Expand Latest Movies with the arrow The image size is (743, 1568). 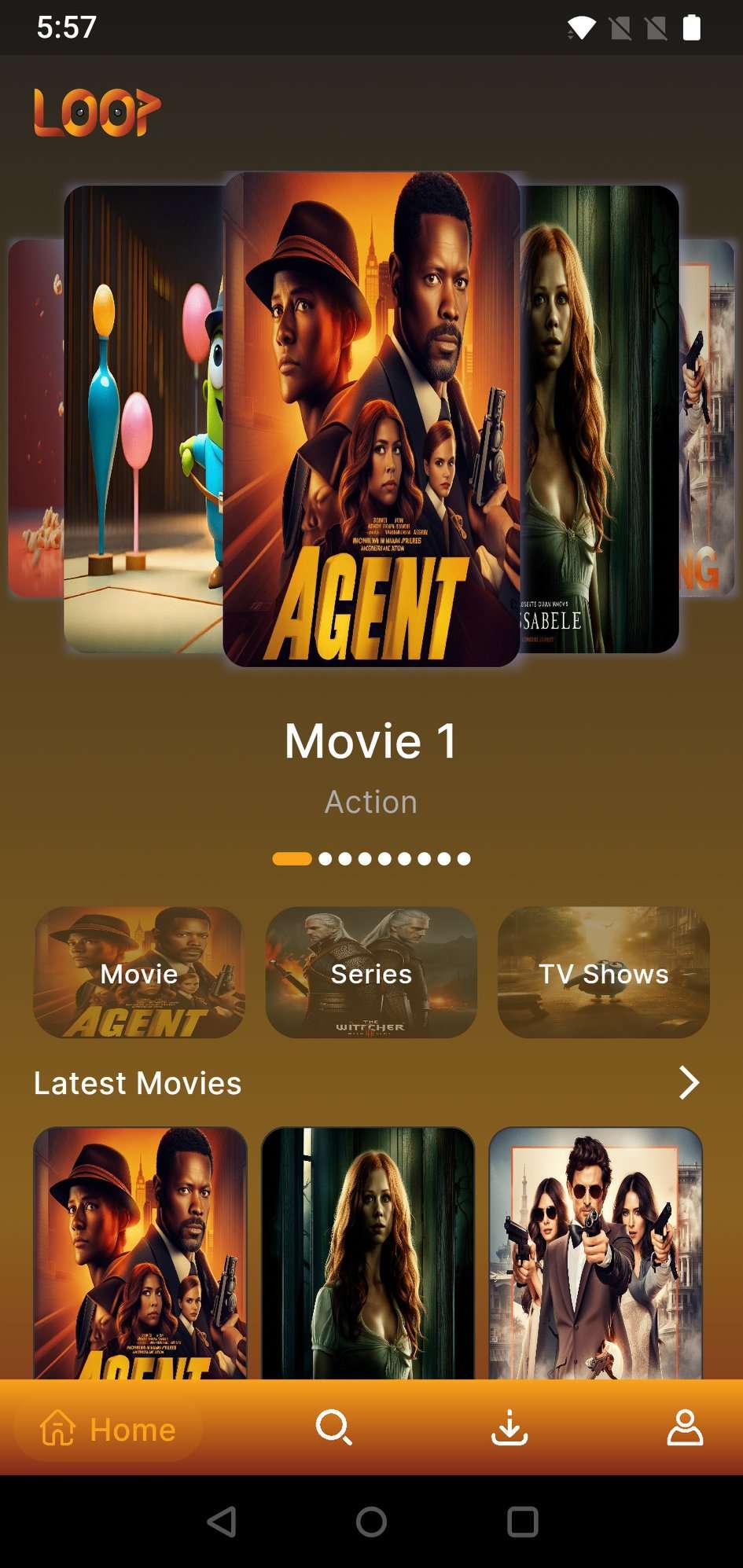689,1082
